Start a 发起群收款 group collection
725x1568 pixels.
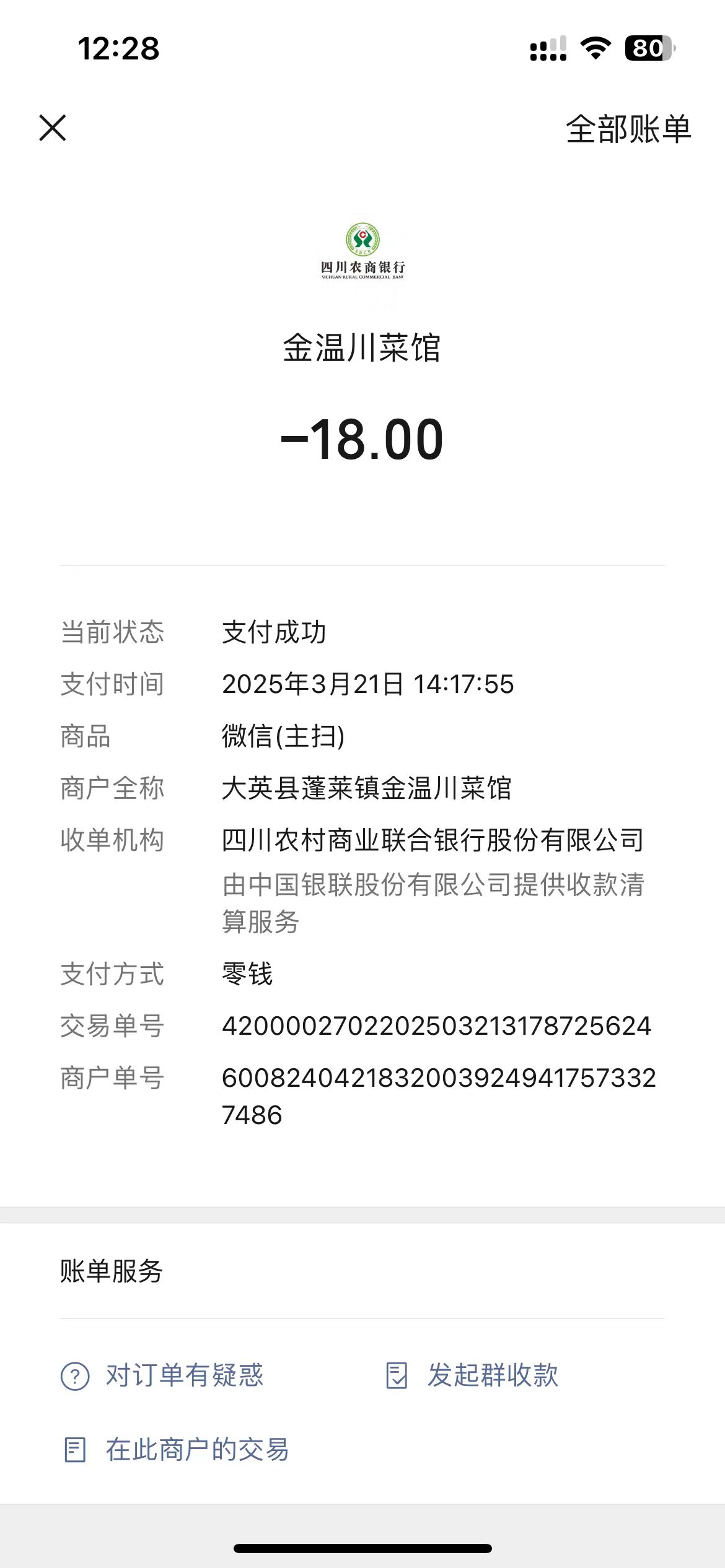click(473, 1375)
